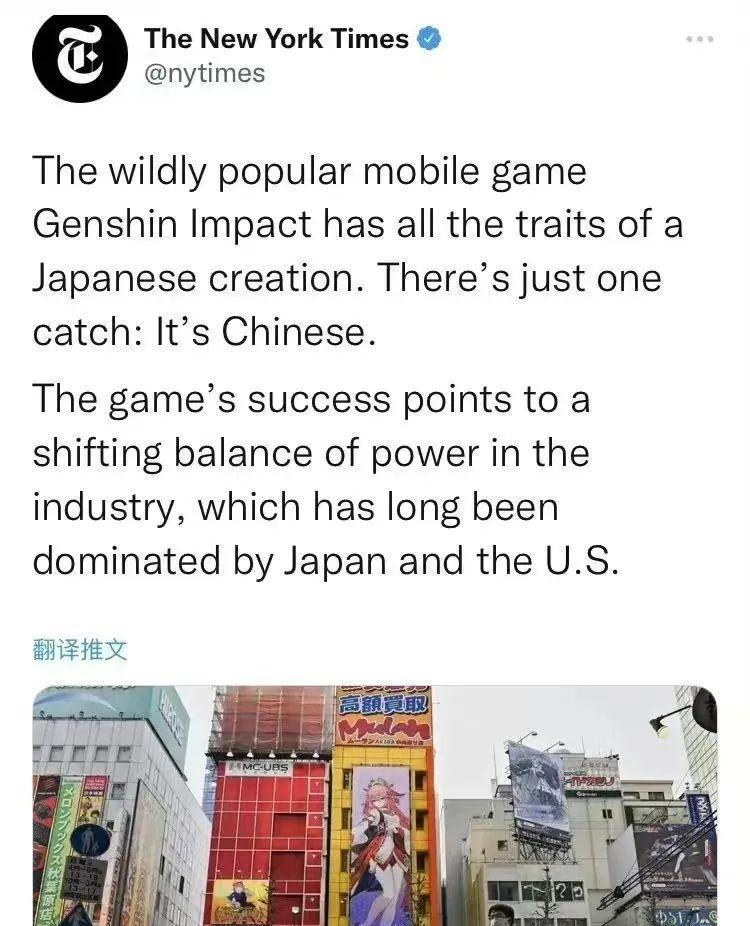The width and height of the screenshot is (750, 926).
Task: Tap the @nytimes handle
Action: (205, 73)
